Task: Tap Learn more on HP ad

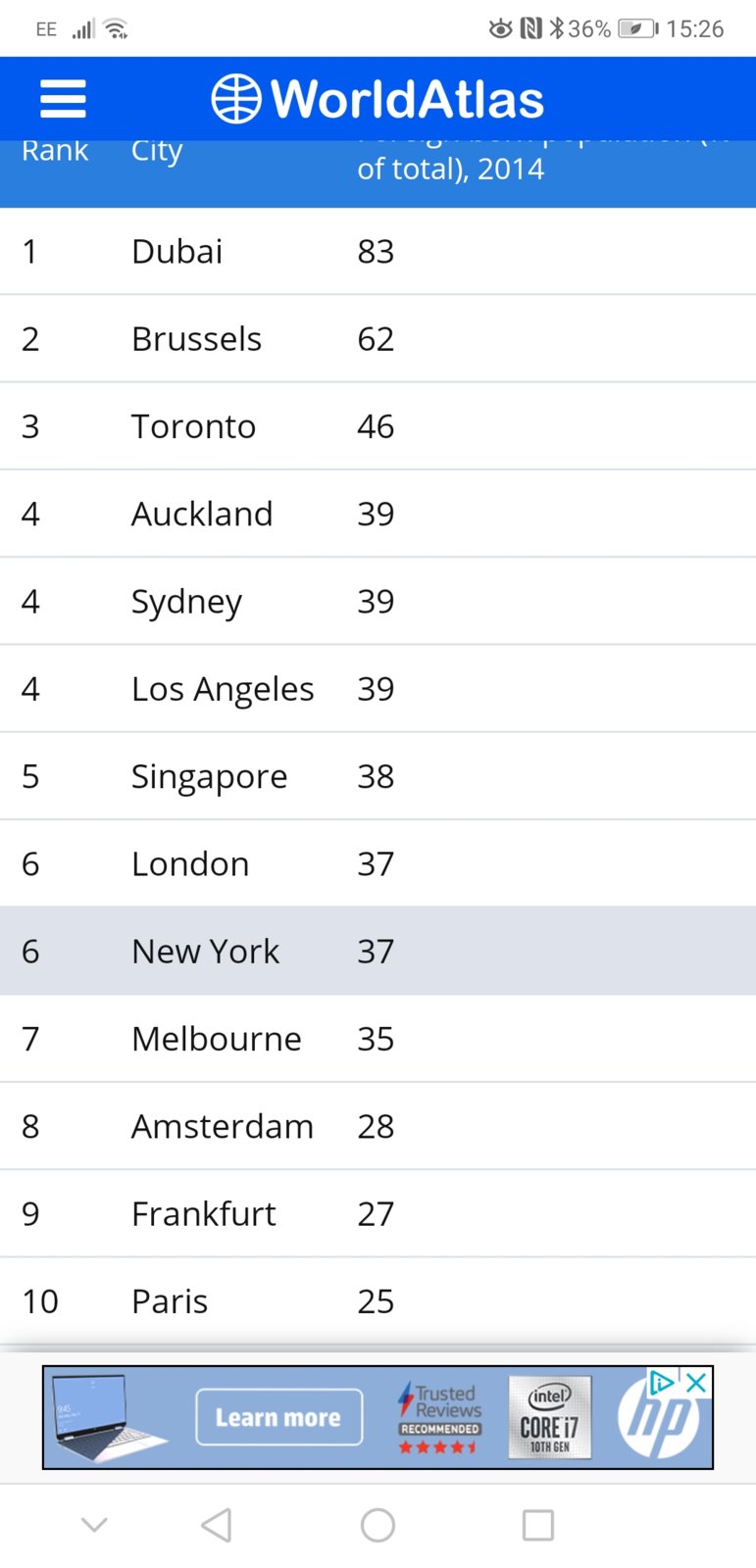Action: coord(278,1417)
